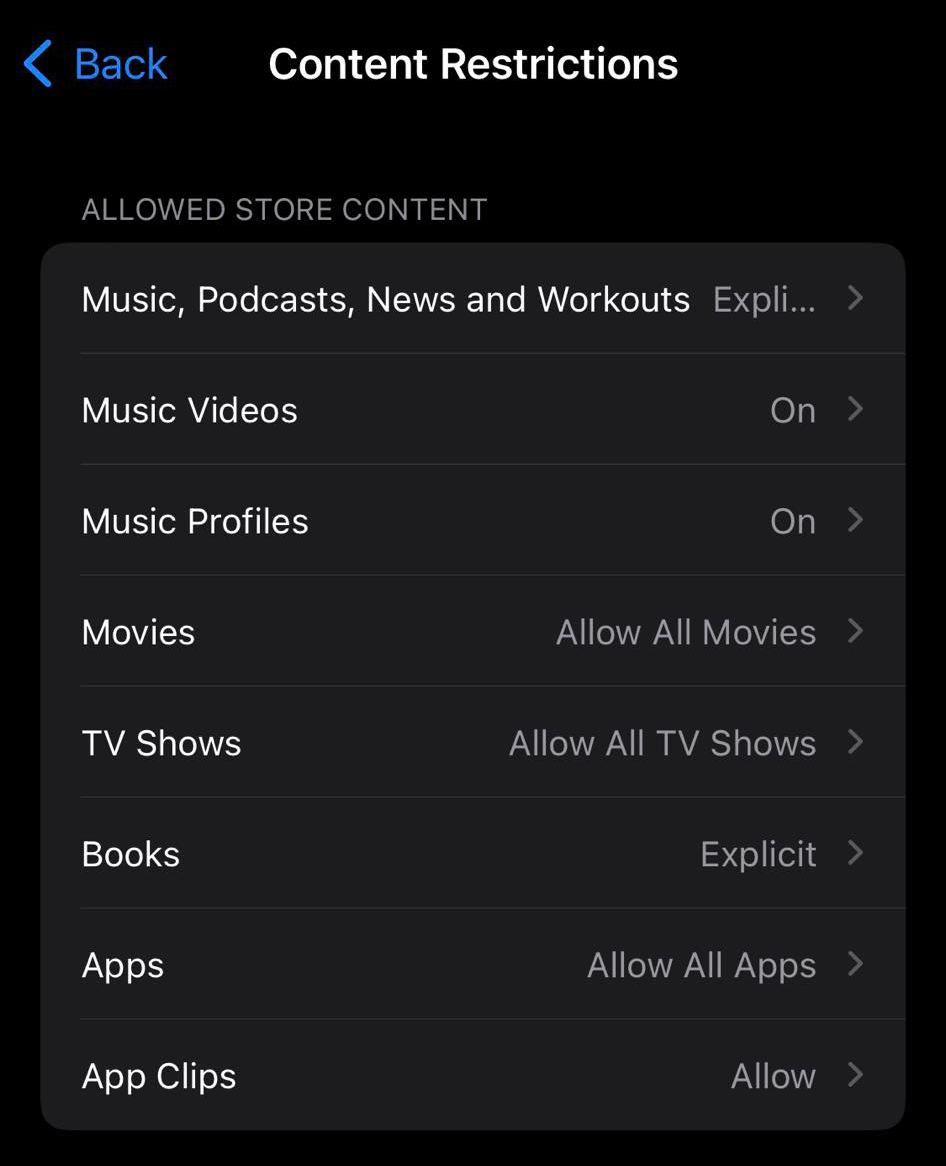Open the Music Videos restriction
This screenshot has width=946, height=1166.
tap(472, 410)
